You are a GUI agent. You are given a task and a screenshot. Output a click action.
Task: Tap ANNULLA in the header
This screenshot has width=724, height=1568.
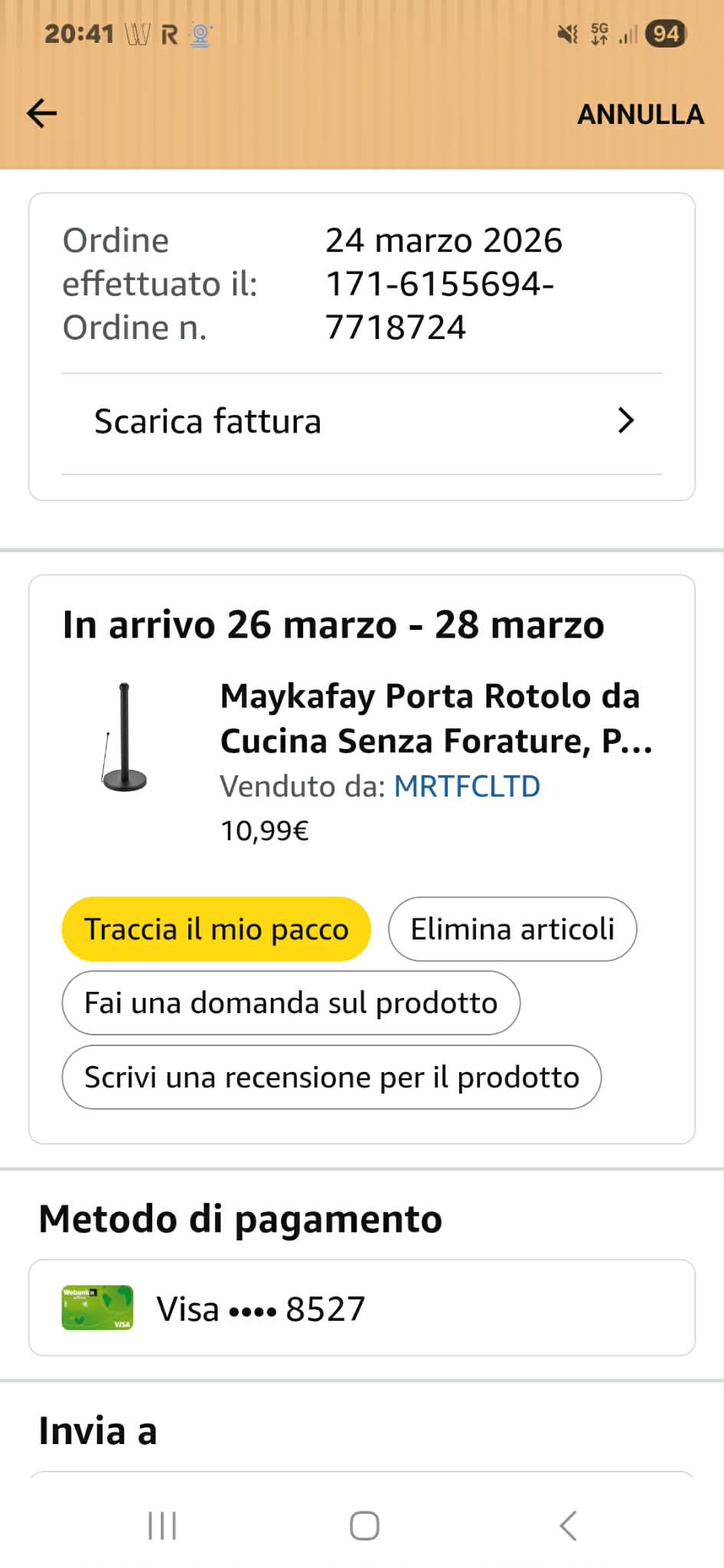click(640, 114)
